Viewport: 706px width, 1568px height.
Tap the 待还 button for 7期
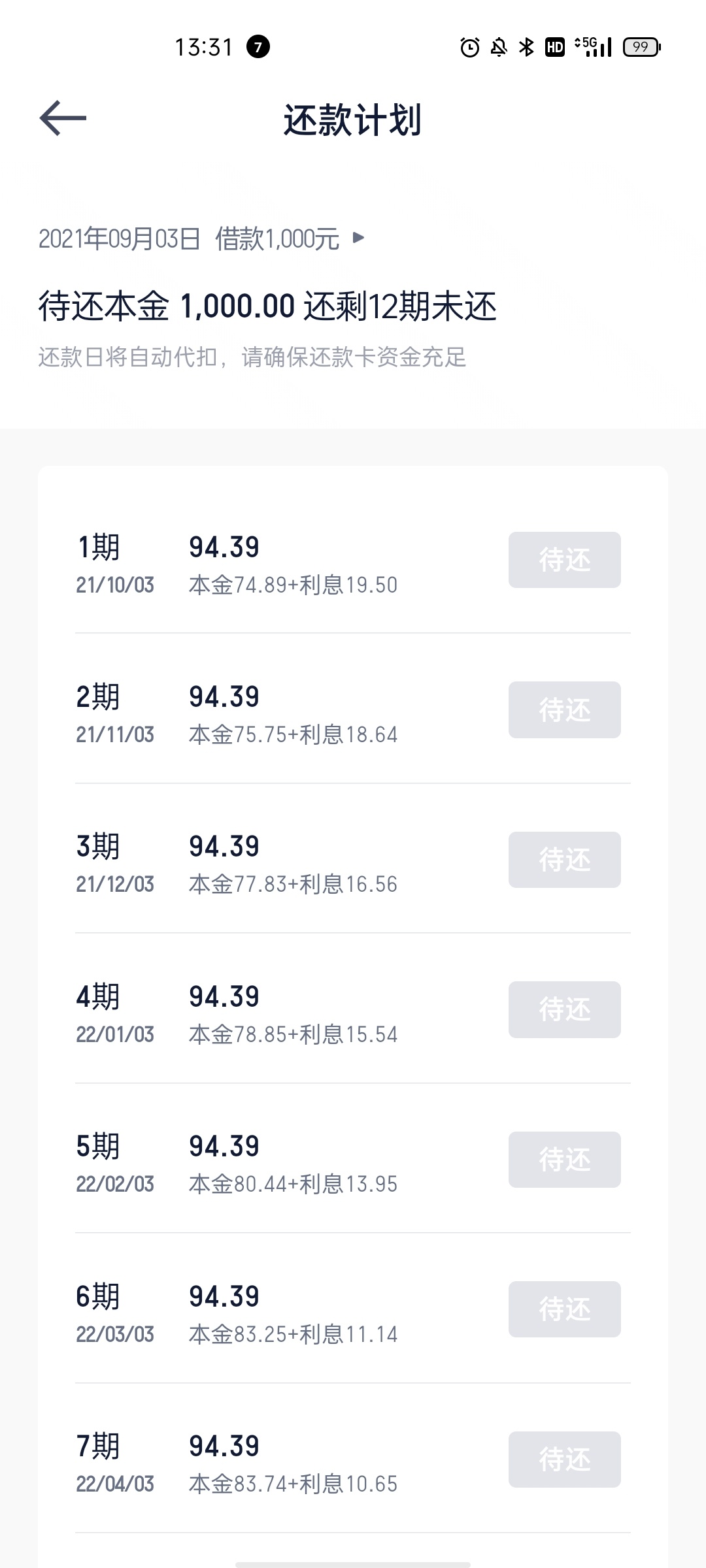coord(565,1460)
